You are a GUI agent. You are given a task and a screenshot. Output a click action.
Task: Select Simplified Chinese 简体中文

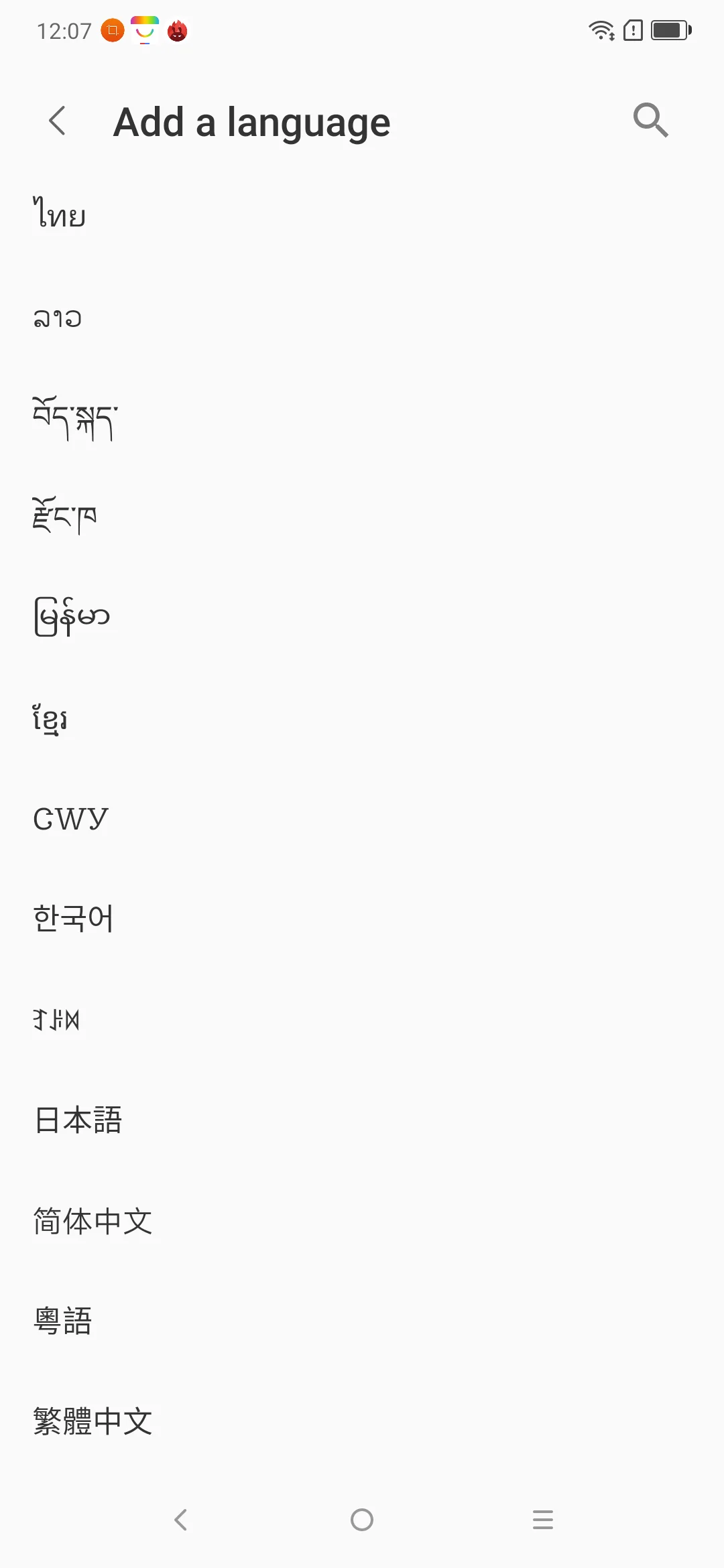[x=362, y=1221]
